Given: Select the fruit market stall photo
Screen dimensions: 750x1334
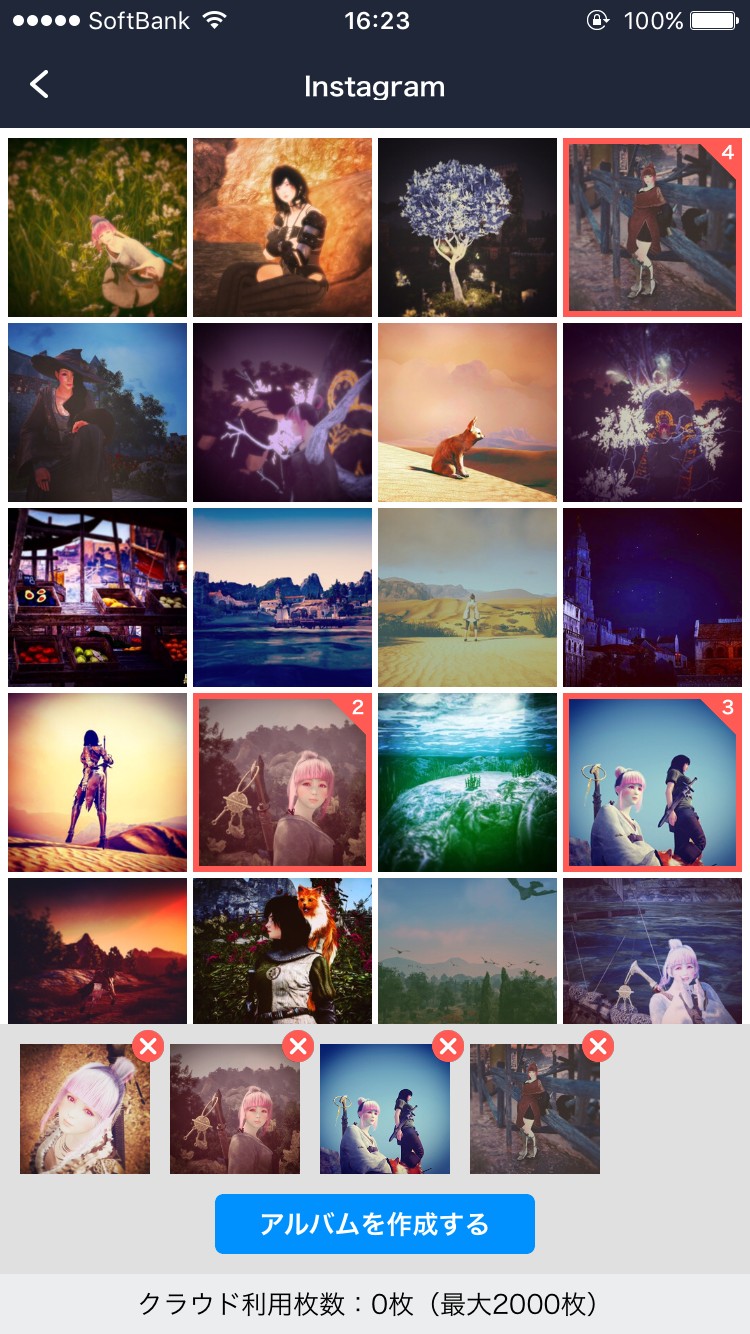Looking at the screenshot, I should (x=97, y=597).
